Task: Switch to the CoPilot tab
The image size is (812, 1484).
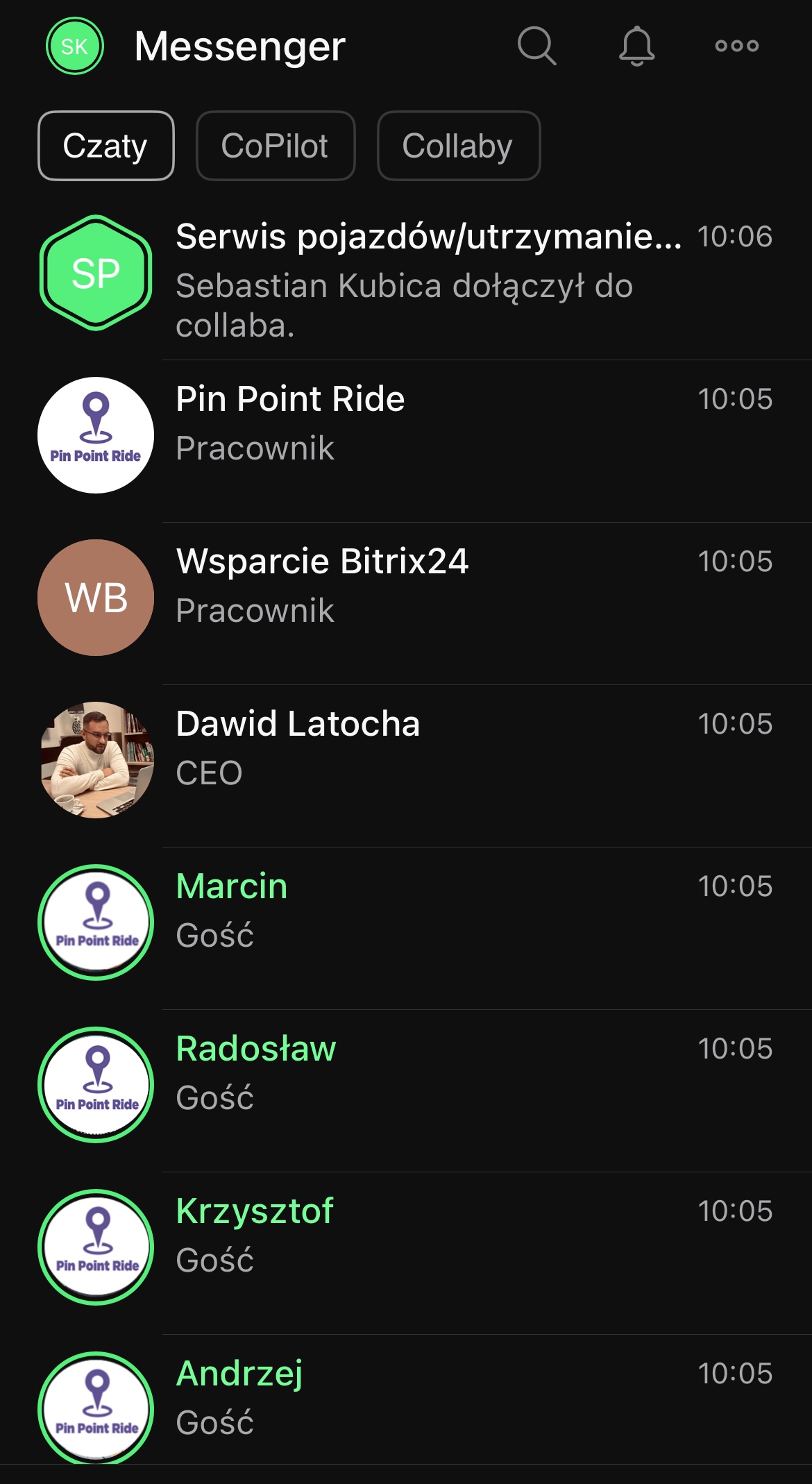Action: [276, 146]
